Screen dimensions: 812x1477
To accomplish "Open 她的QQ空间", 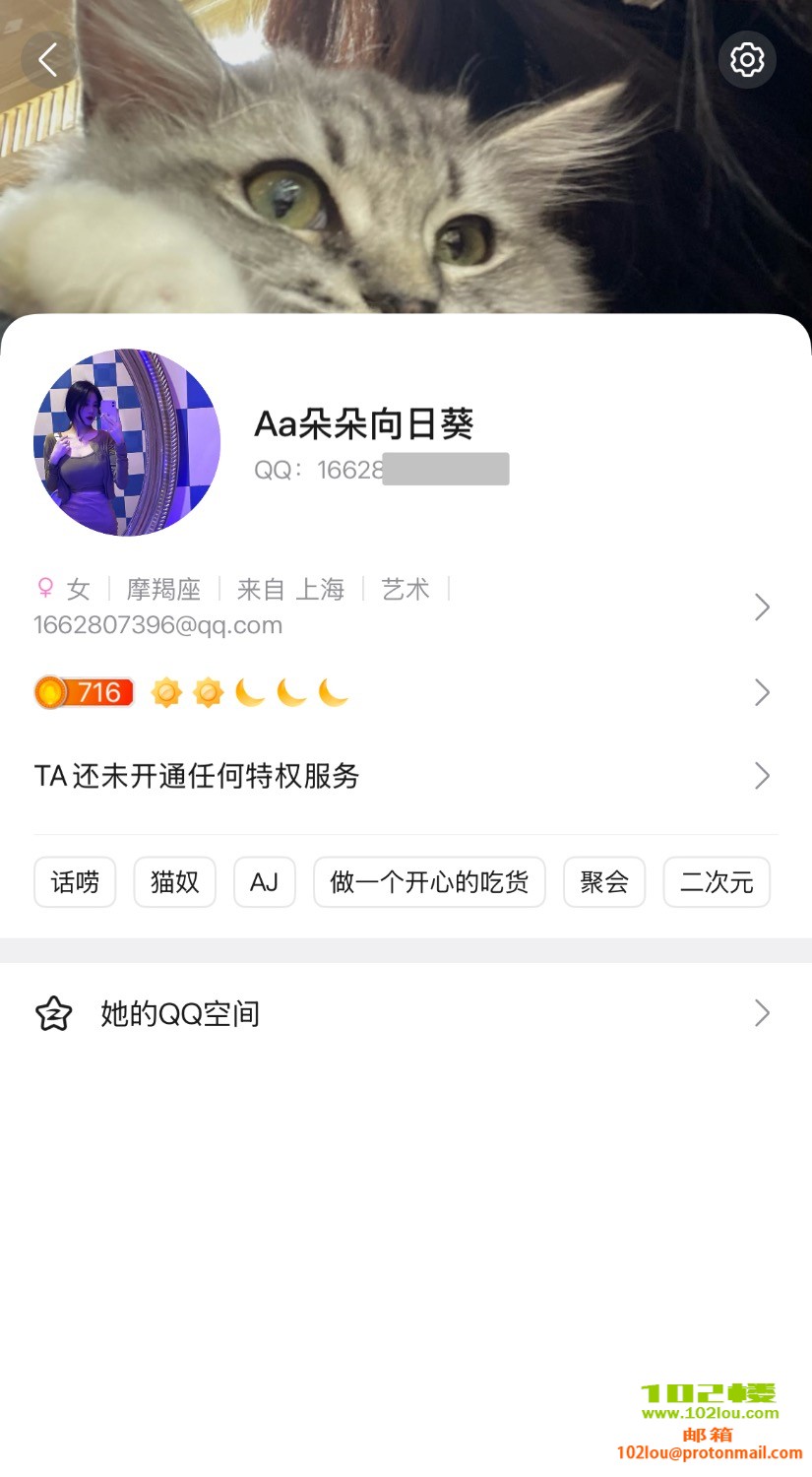I will click(404, 1013).
